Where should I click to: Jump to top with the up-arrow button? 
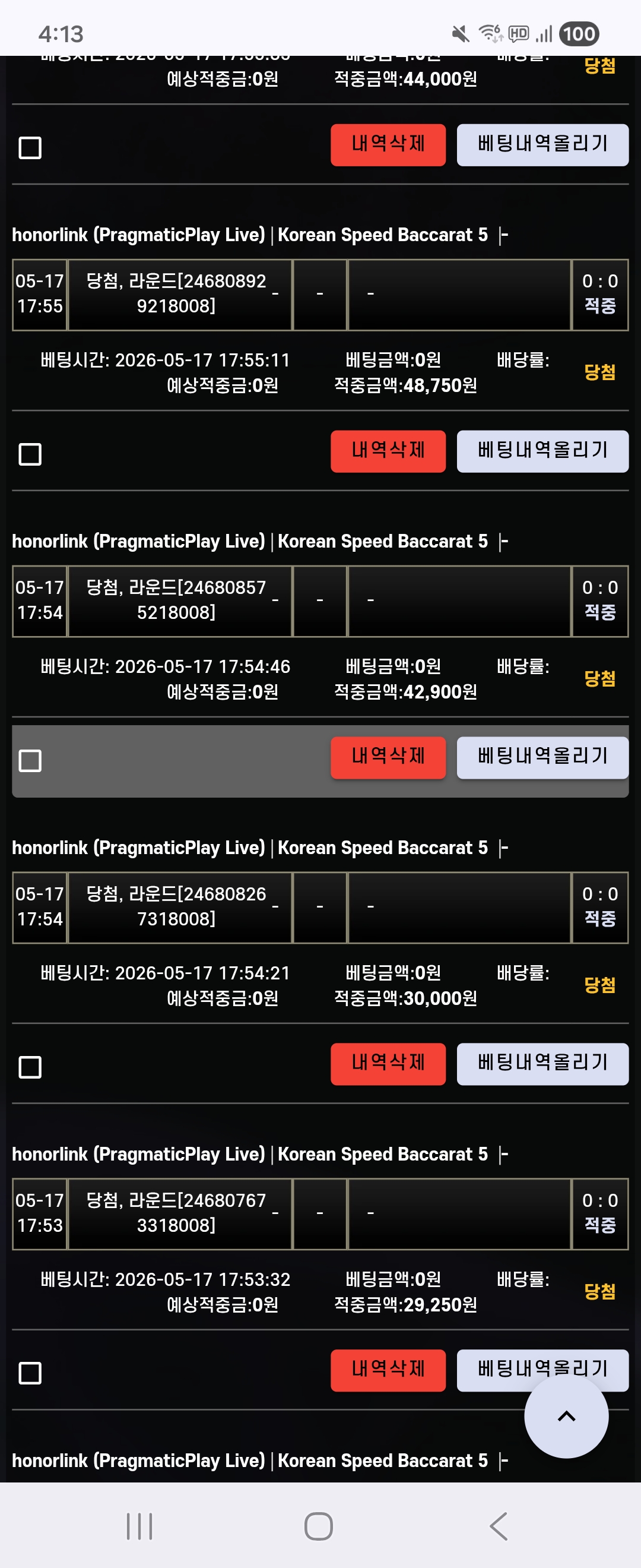(566, 1417)
